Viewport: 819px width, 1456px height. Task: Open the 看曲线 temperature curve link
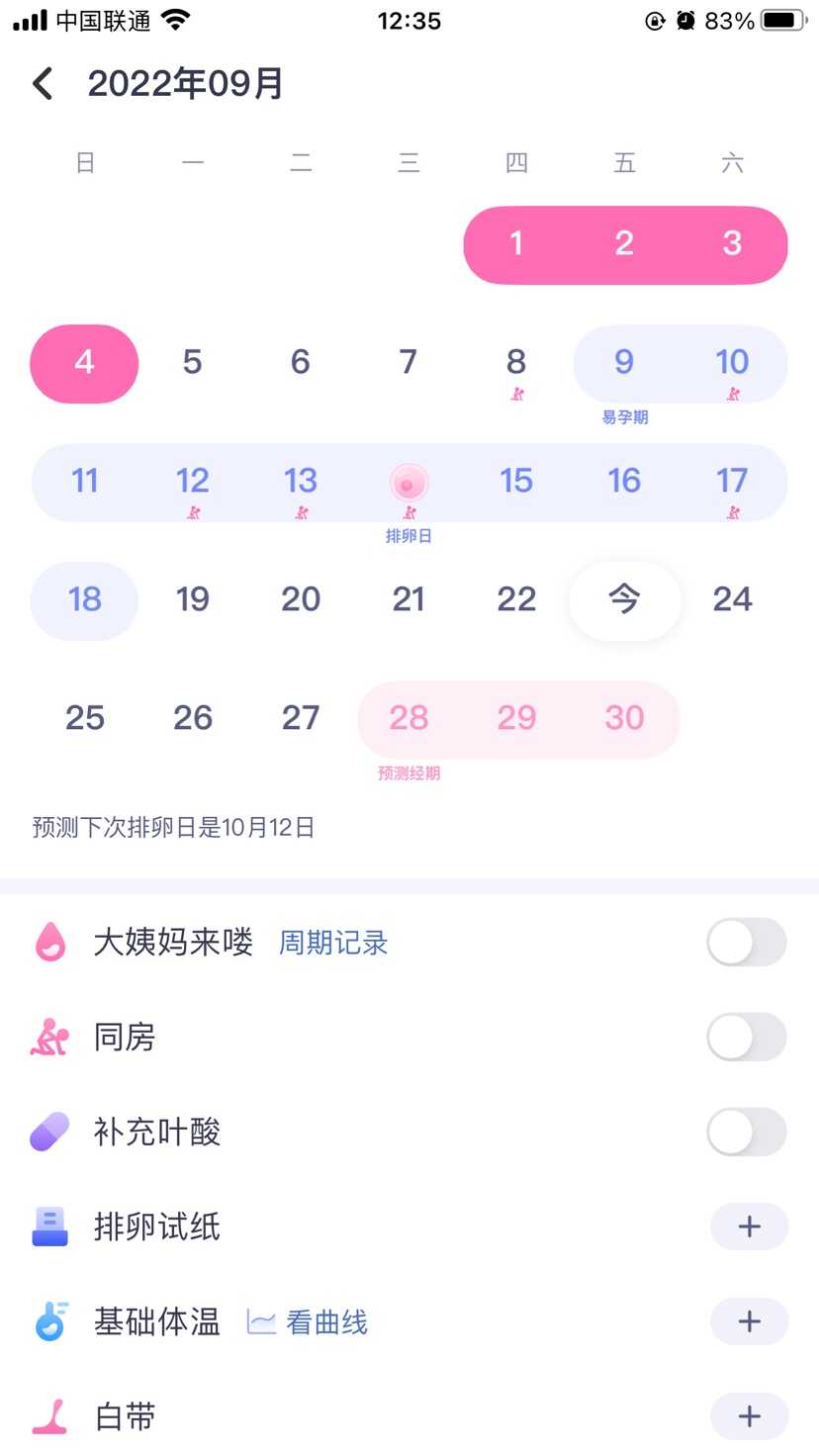[308, 1322]
